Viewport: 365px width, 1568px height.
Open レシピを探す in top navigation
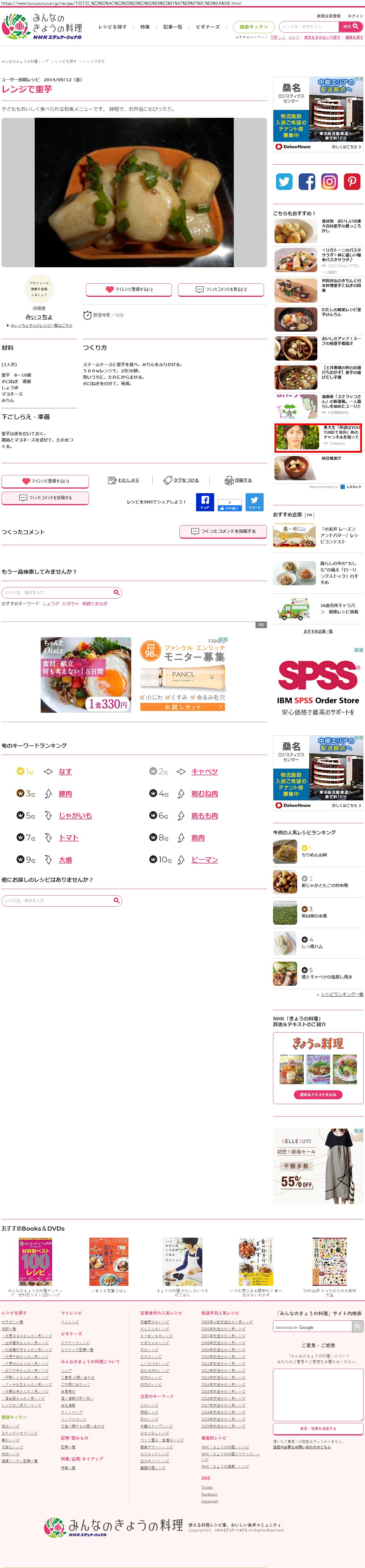pos(113,27)
